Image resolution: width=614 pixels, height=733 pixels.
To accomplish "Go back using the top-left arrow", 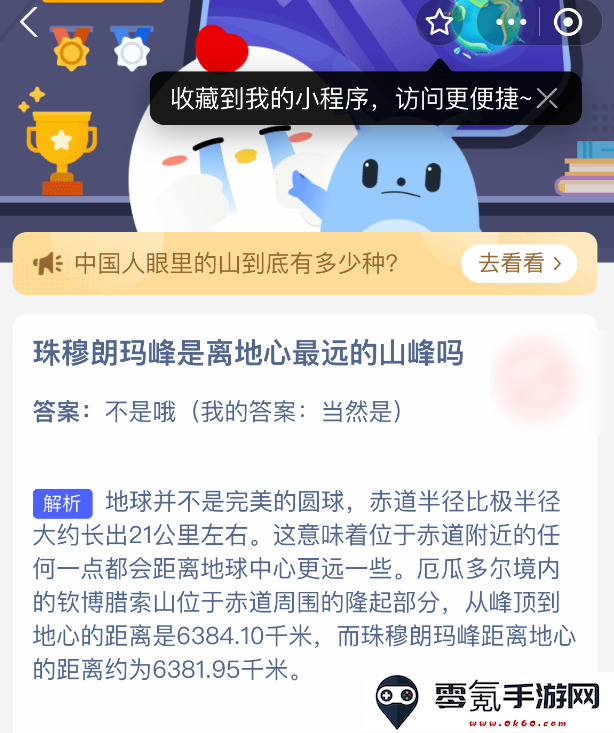I will coord(29,22).
